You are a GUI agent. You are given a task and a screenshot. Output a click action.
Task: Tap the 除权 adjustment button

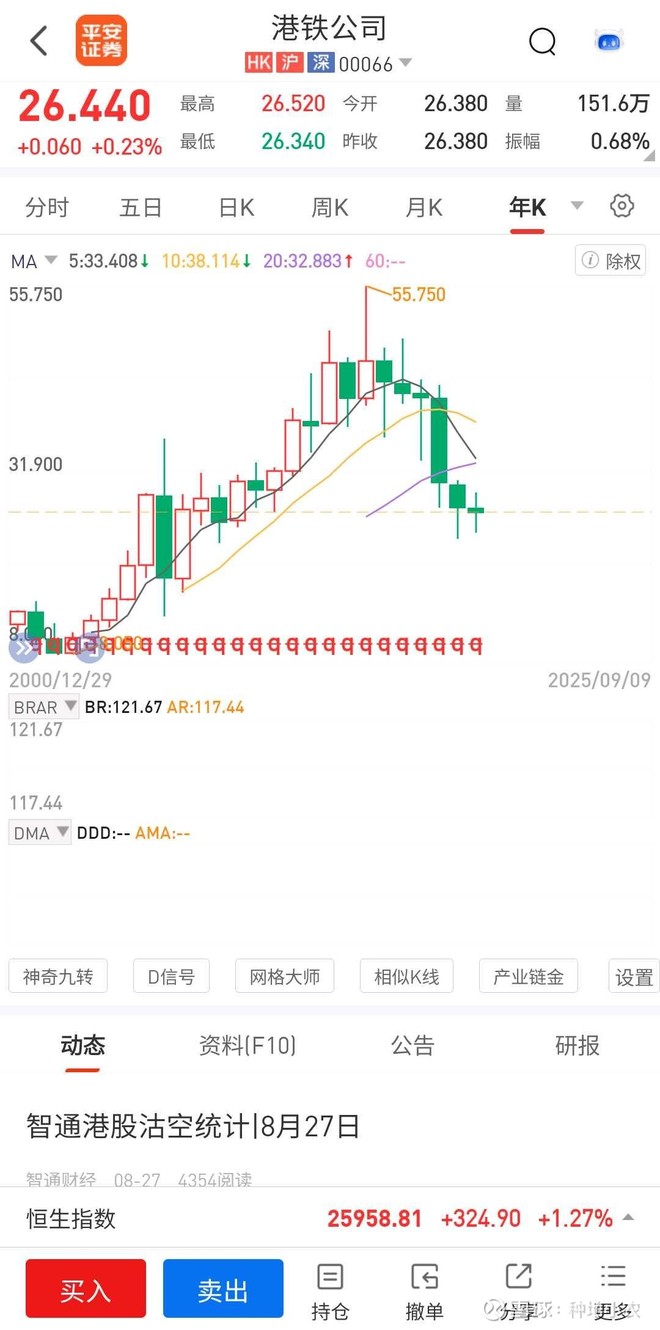[x=610, y=261]
